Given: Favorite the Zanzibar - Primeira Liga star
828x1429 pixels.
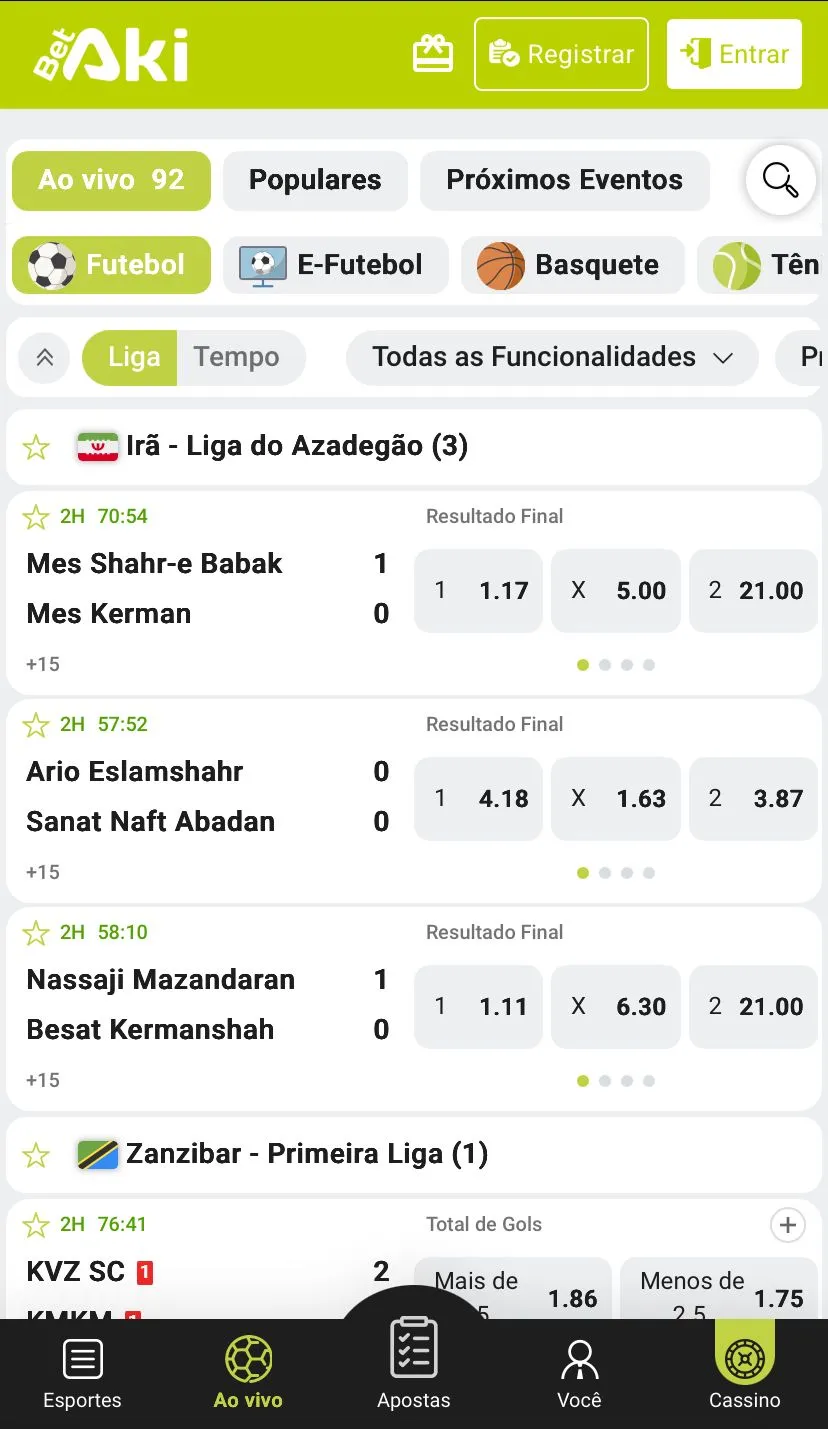Looking at the screenshot, I should tap(36, 1154).
